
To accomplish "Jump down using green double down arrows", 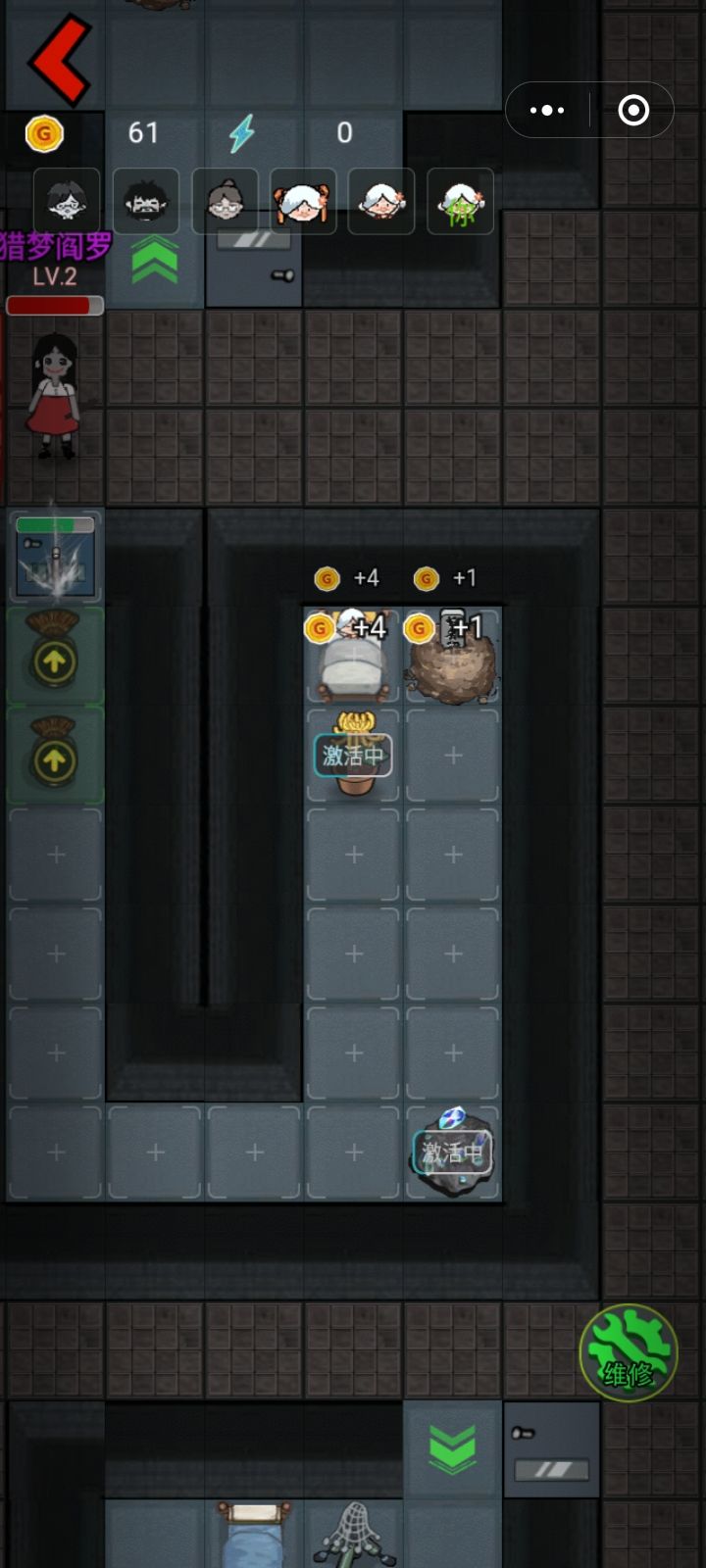I will (452, 1449).
